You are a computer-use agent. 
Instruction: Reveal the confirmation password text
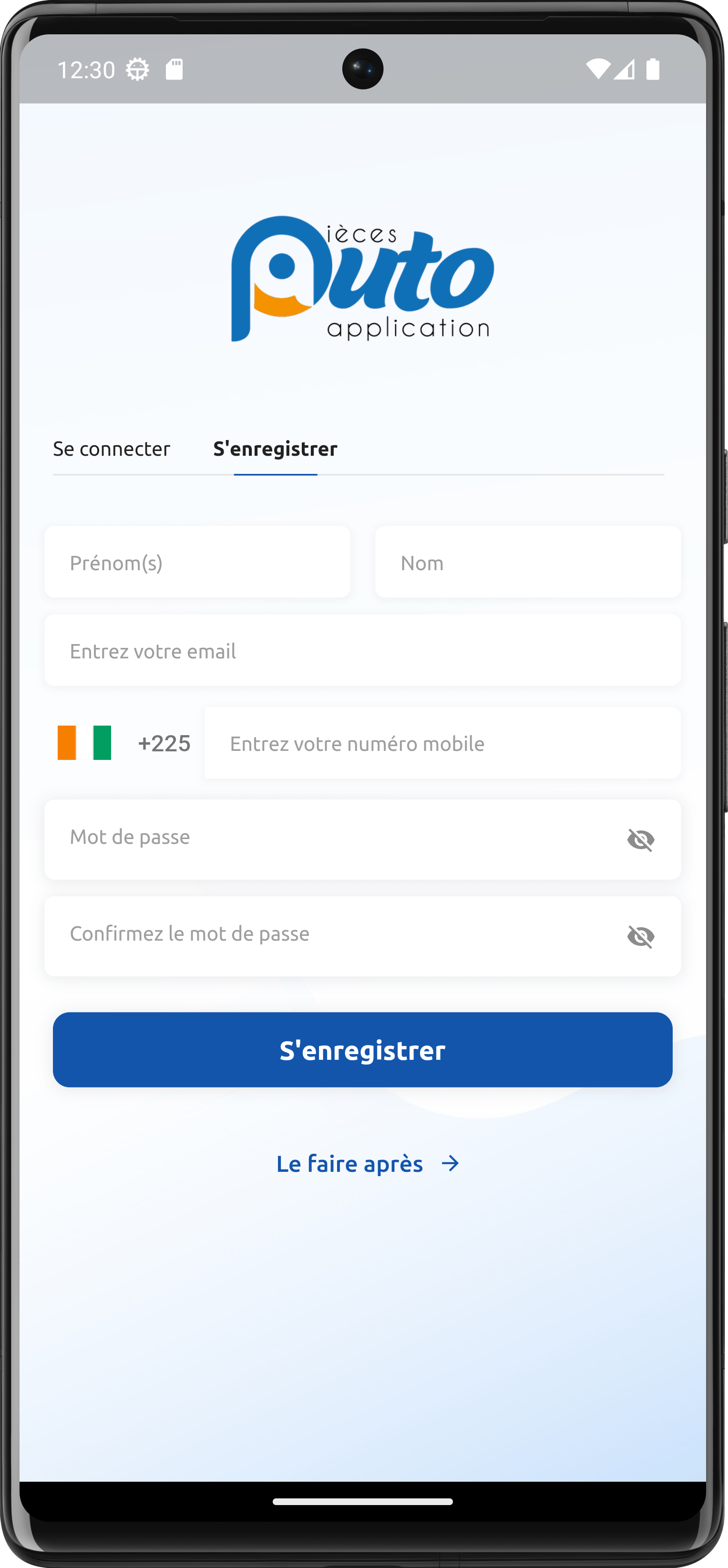click(640, 936)
